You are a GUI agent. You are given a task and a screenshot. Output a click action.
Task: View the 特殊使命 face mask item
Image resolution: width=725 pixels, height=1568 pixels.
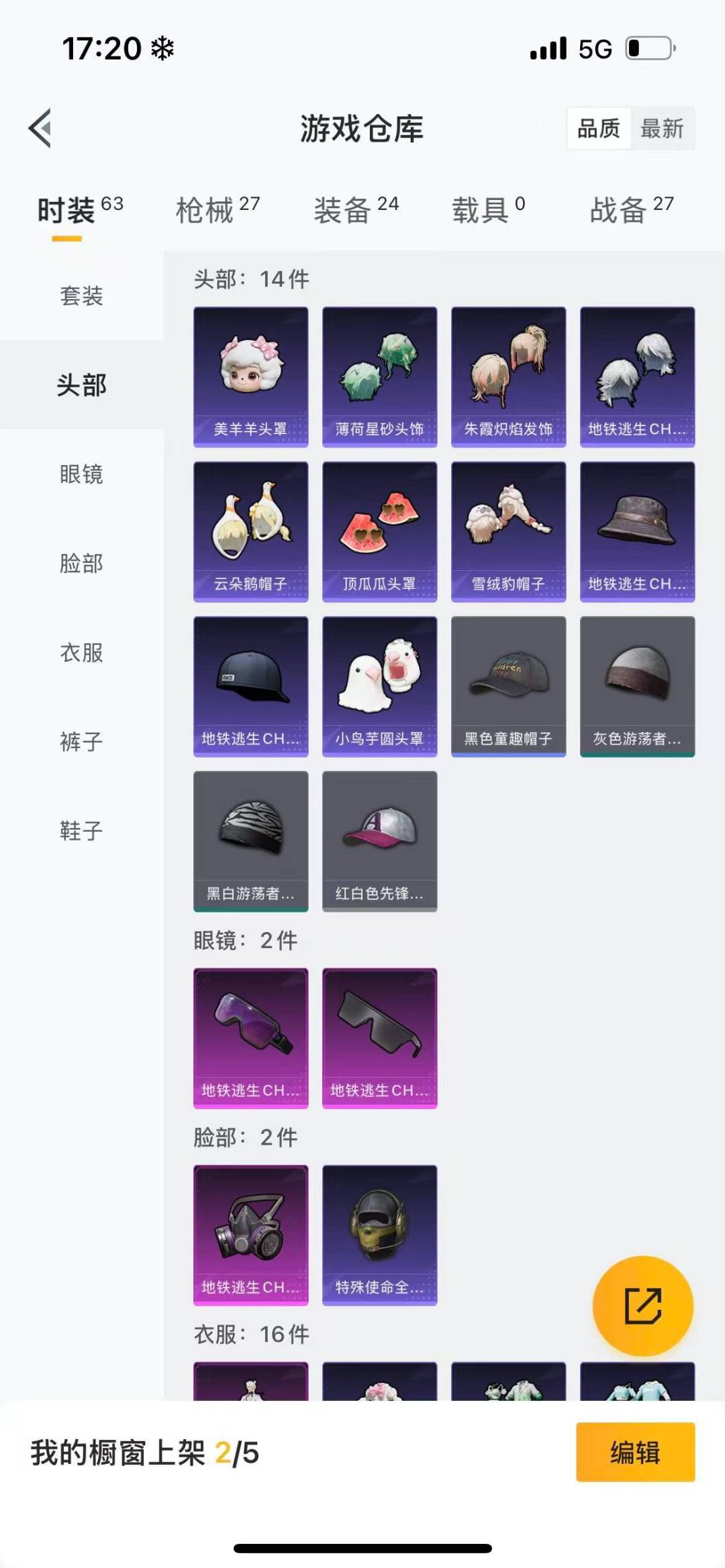coord(380,1235)
